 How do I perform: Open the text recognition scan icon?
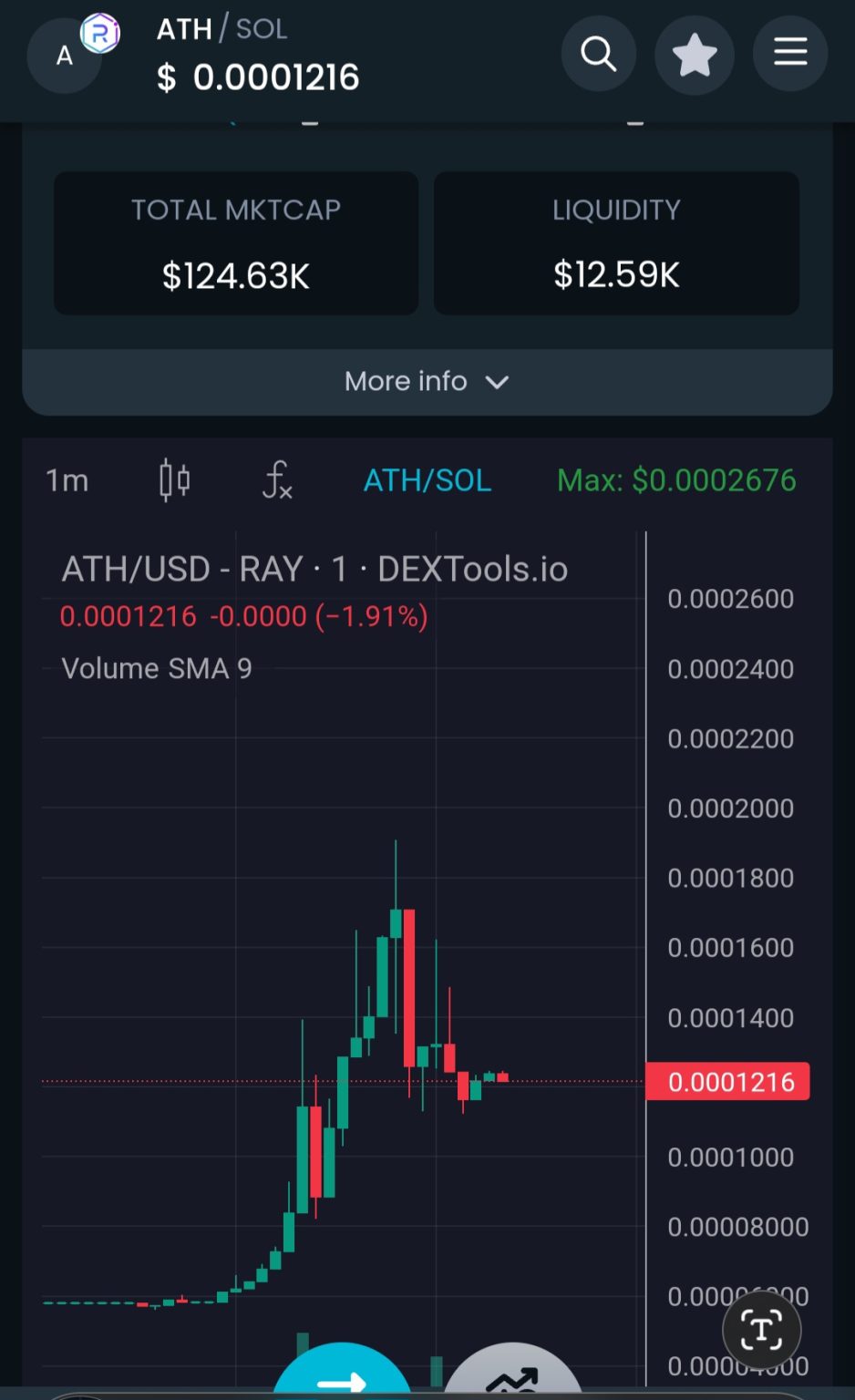point(760,1330)
